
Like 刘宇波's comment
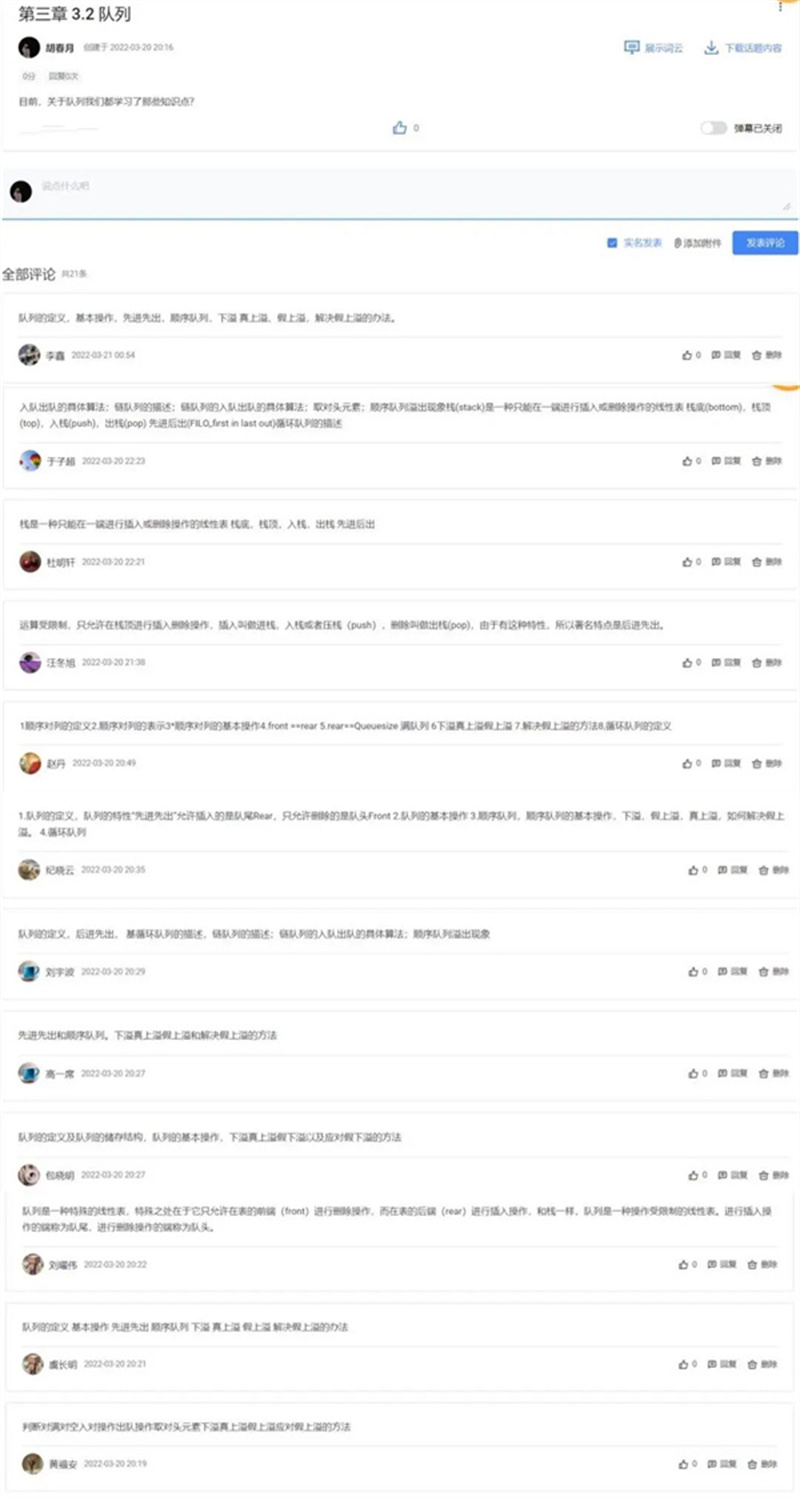(694, 971)
